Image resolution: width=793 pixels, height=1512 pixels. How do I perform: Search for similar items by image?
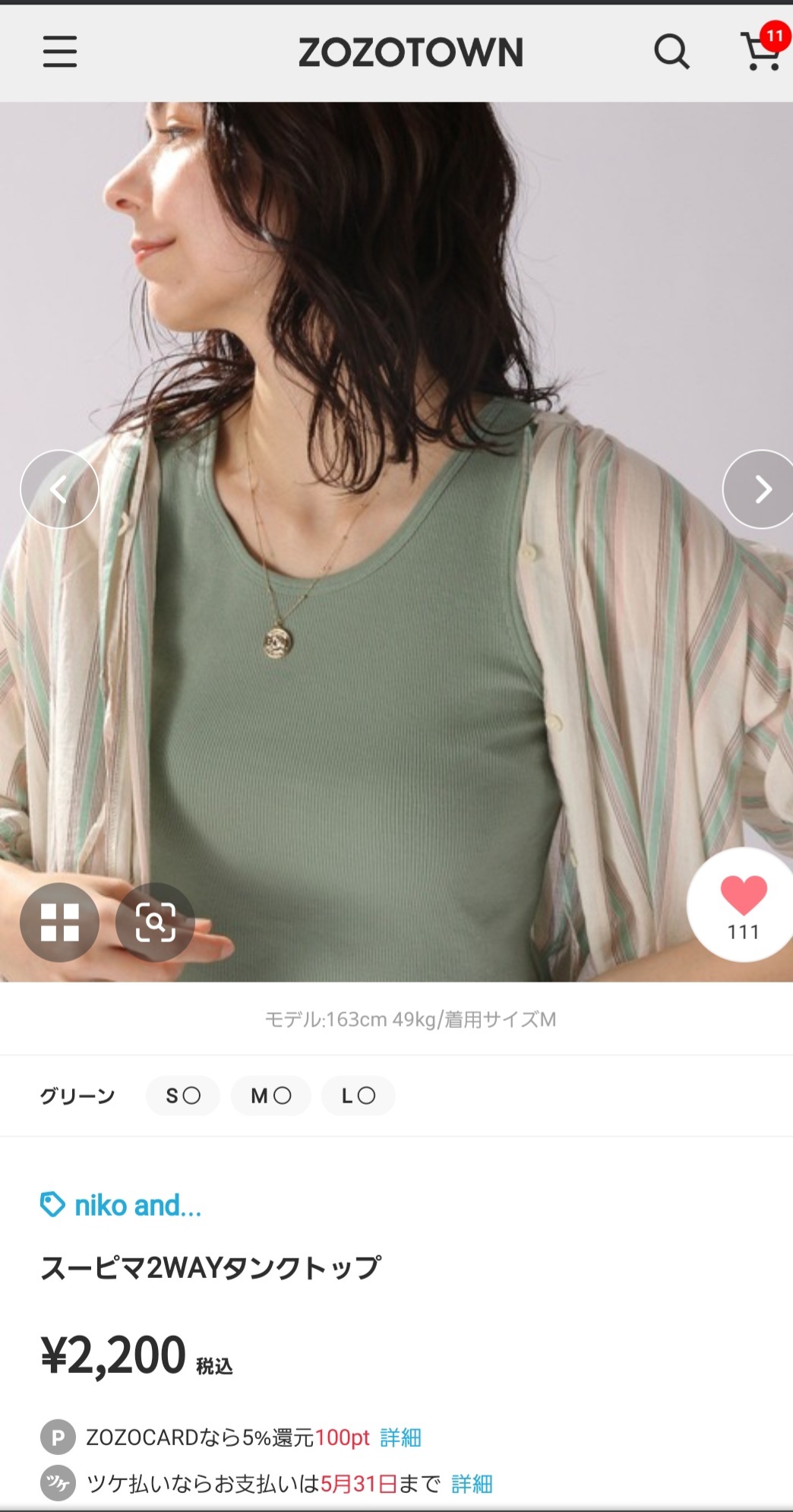155,922
